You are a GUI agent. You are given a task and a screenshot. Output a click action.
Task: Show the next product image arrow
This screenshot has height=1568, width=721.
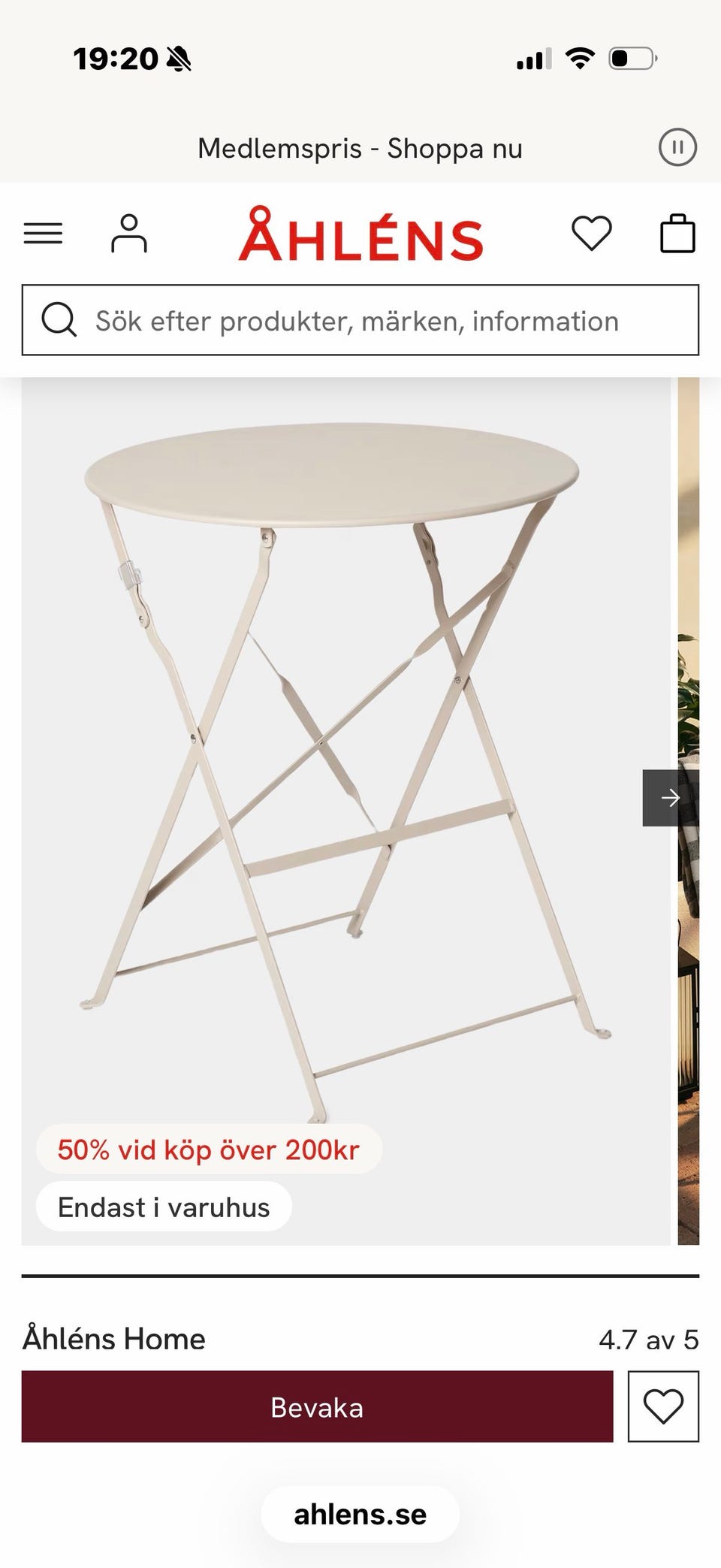[670, 798]
